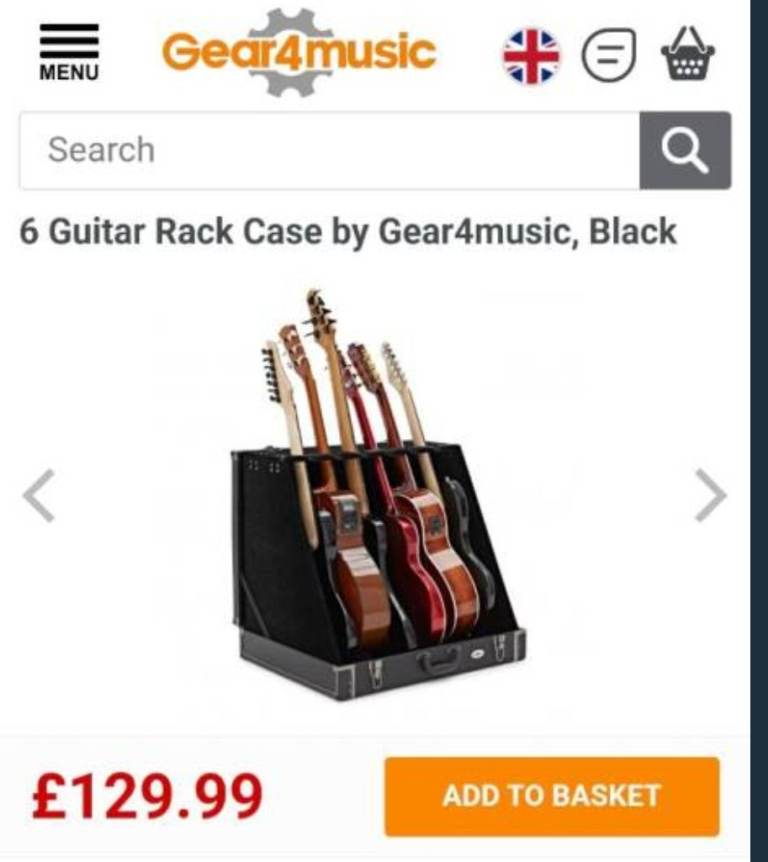The width and height of the screenshot is (768, 862).
Task: Open the MENU drawer
Action: pyautogui.click(x=69, y=53)
